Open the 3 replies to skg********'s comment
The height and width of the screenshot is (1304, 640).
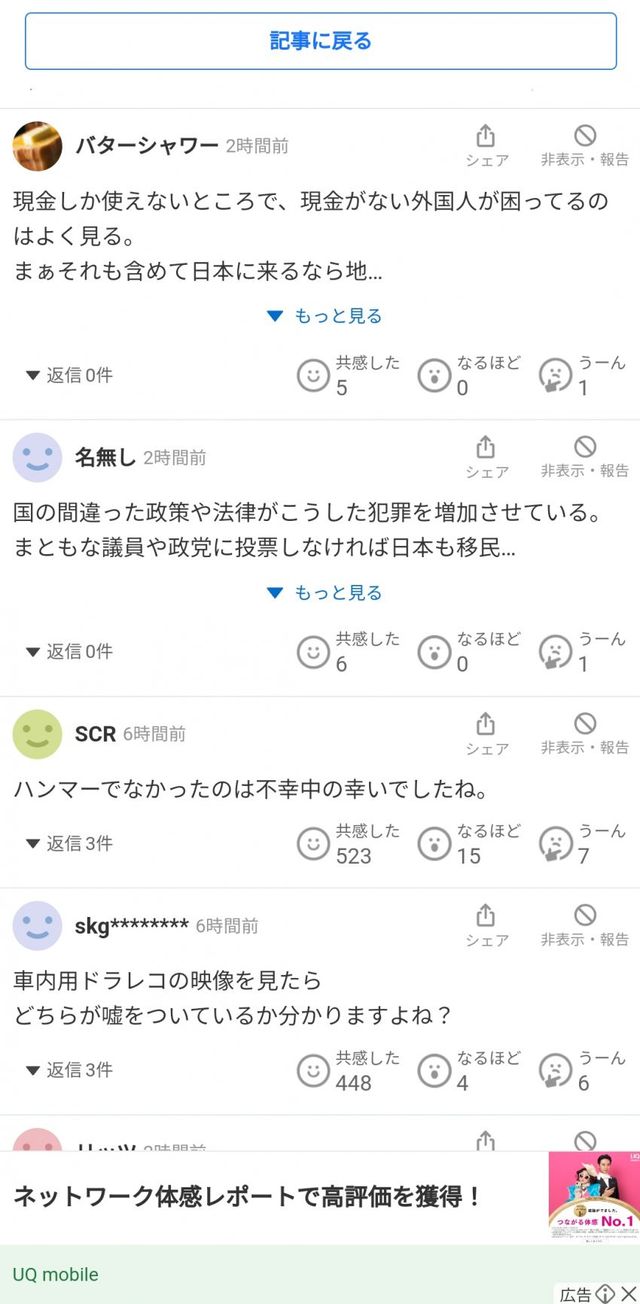pos(69,1070)
